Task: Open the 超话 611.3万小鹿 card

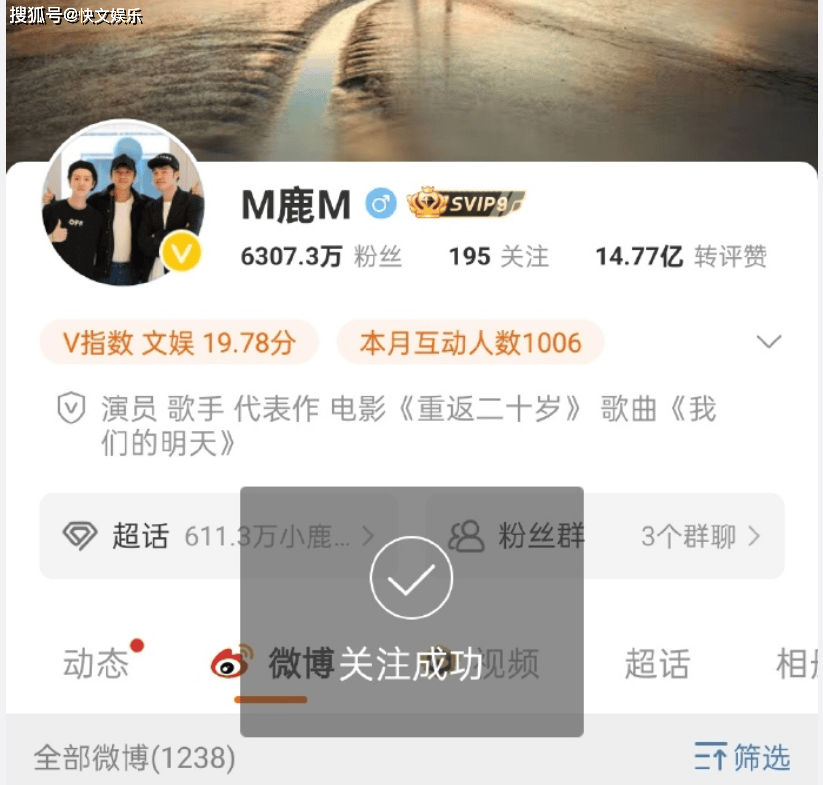Action: (219, 536)
